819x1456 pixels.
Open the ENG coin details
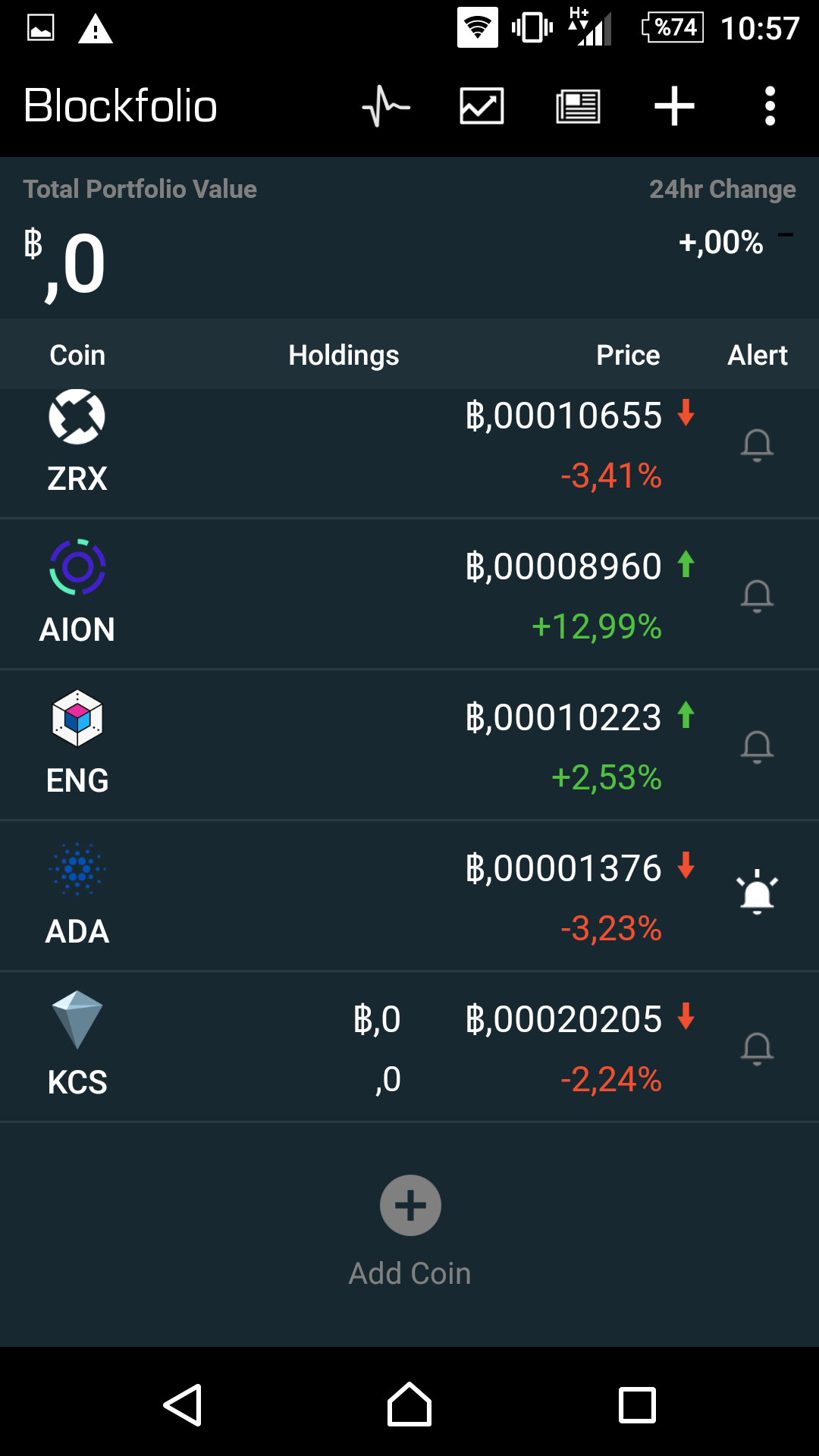point(77,745)
